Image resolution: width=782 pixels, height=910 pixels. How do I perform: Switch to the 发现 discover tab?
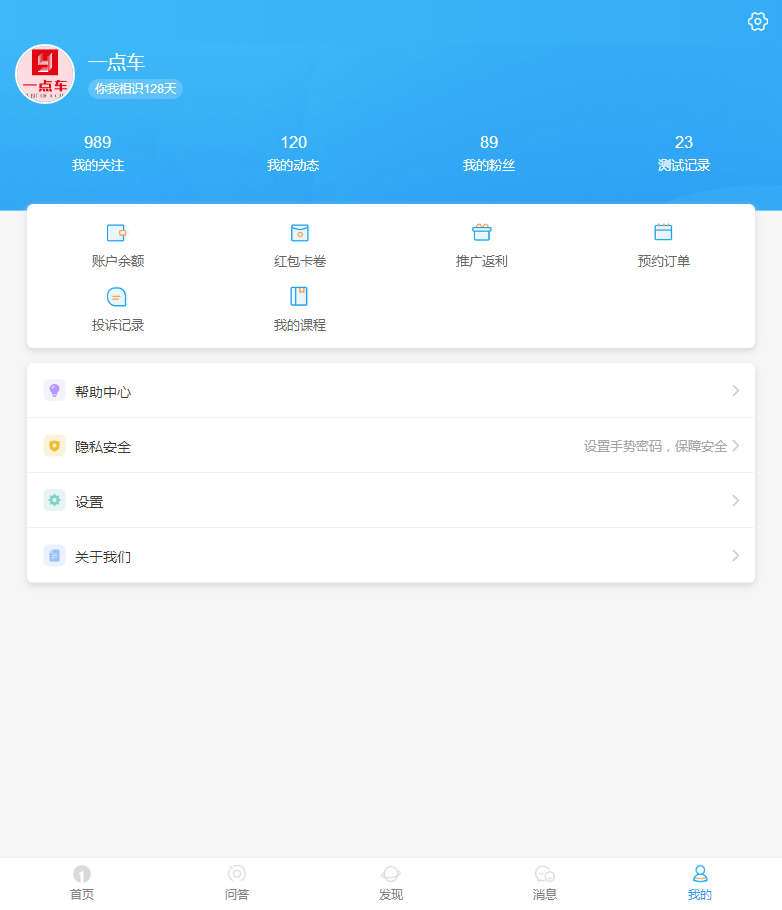click(x=391, y=883)
